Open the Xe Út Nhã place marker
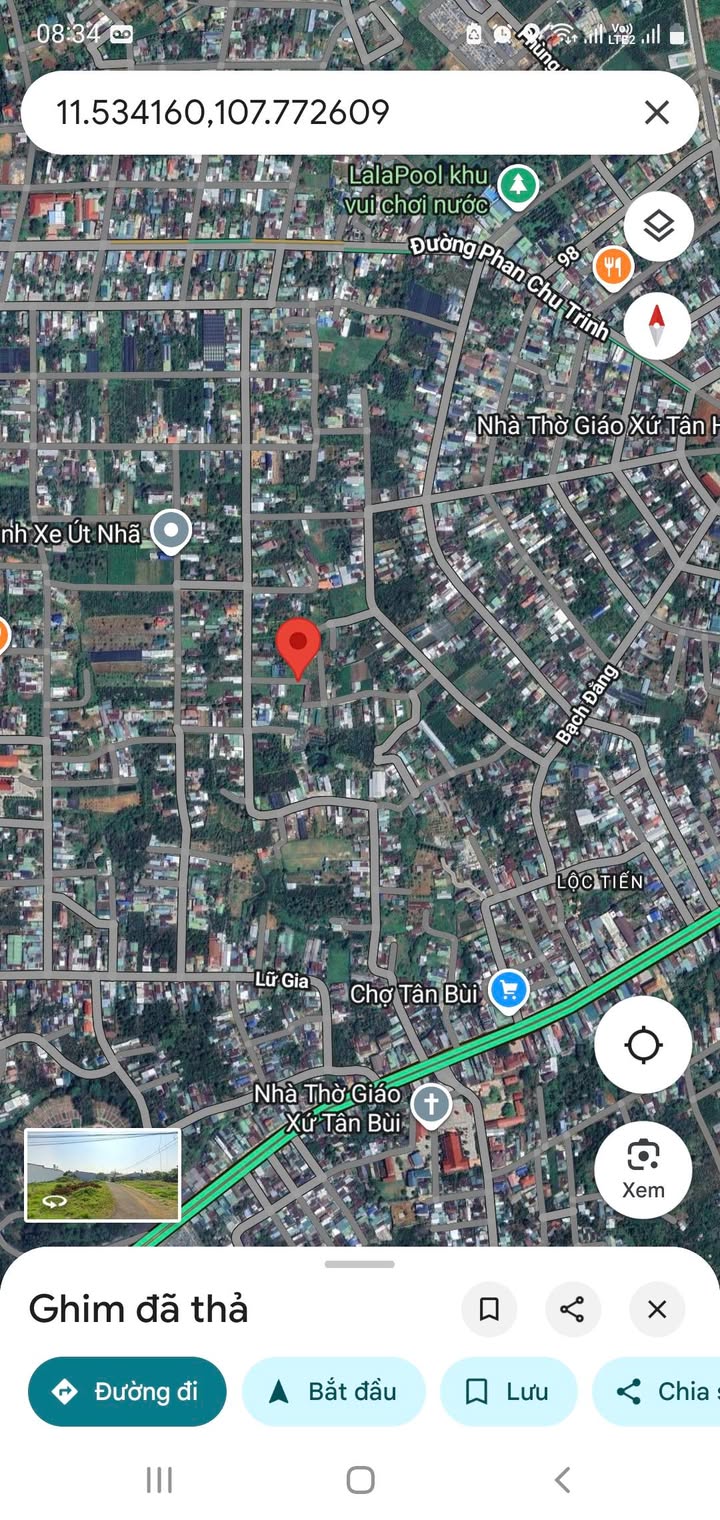 tap(171, 531)
